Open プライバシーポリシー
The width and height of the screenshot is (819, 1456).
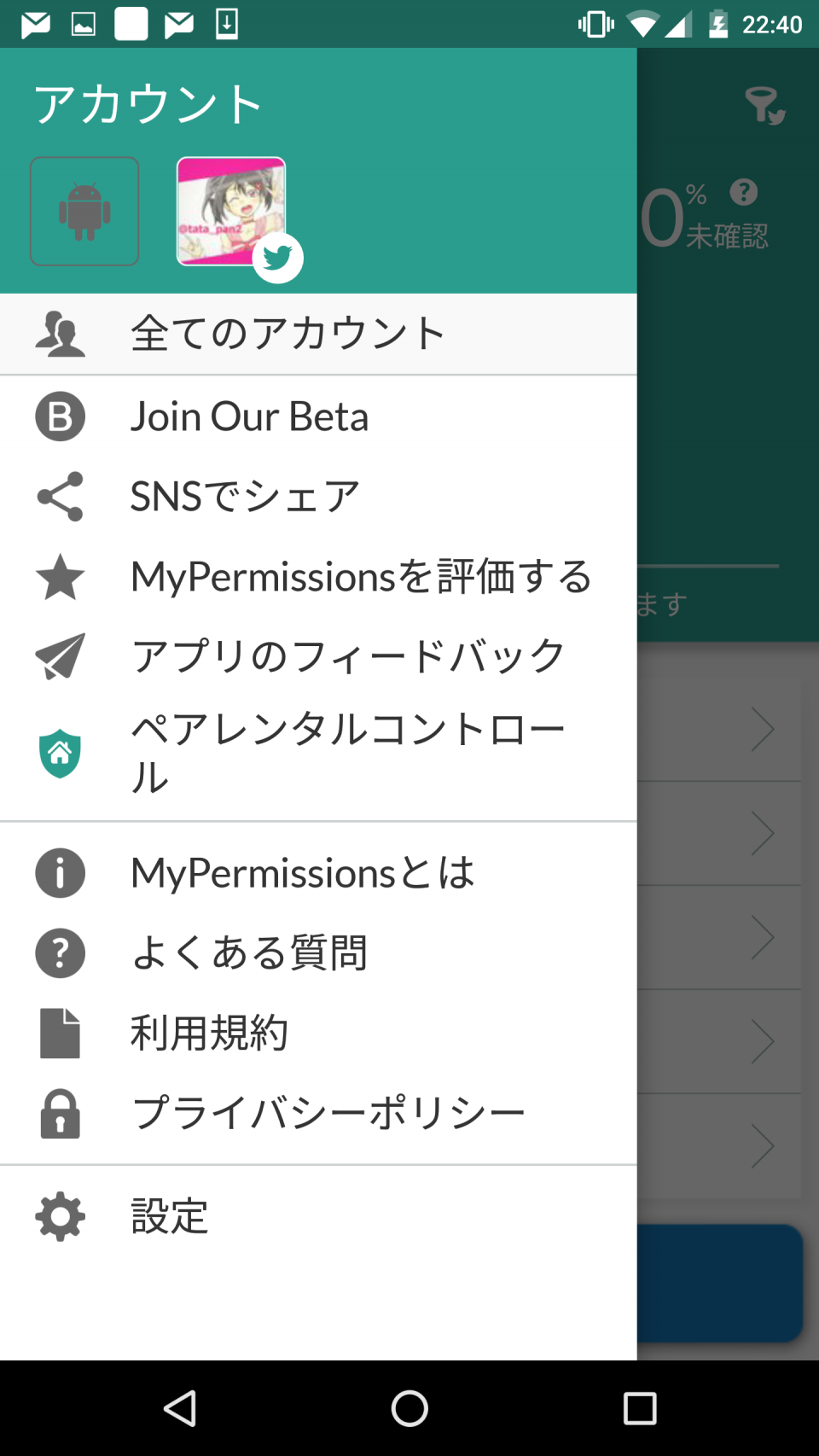pos(318,1113)
